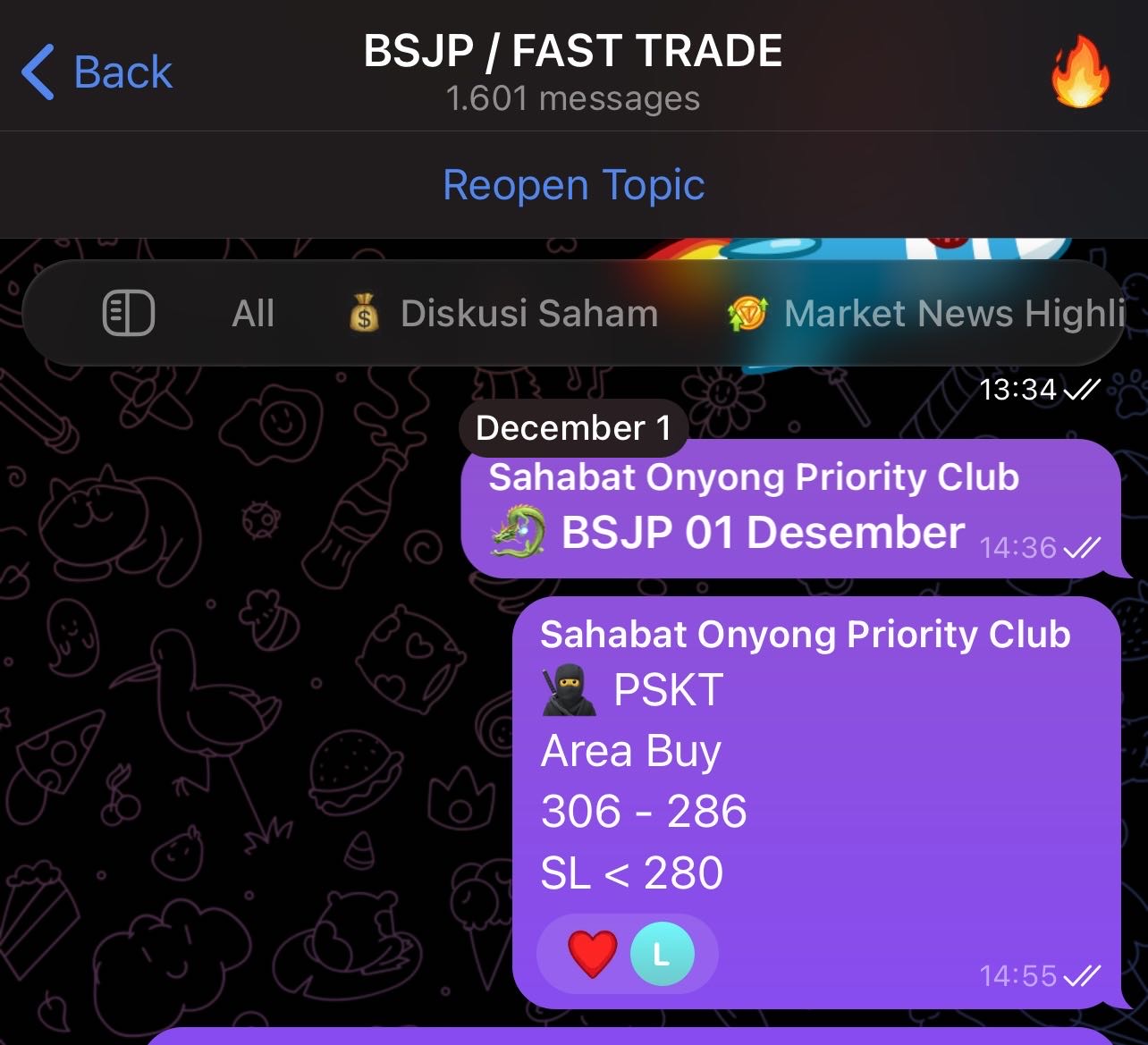Open the topics sidebar layout icon
The image size is (1148, 1045).
coord(129,314)
